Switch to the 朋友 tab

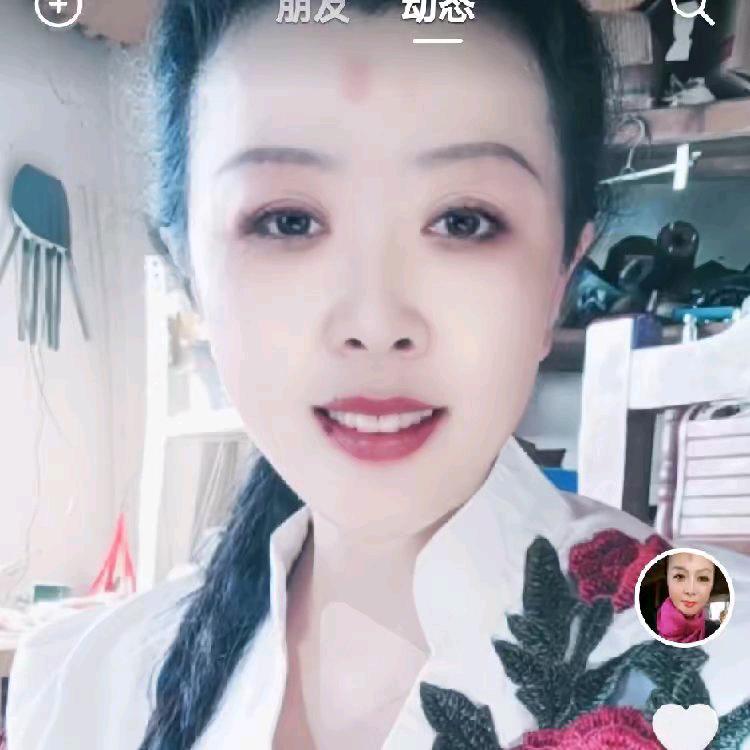313,10
